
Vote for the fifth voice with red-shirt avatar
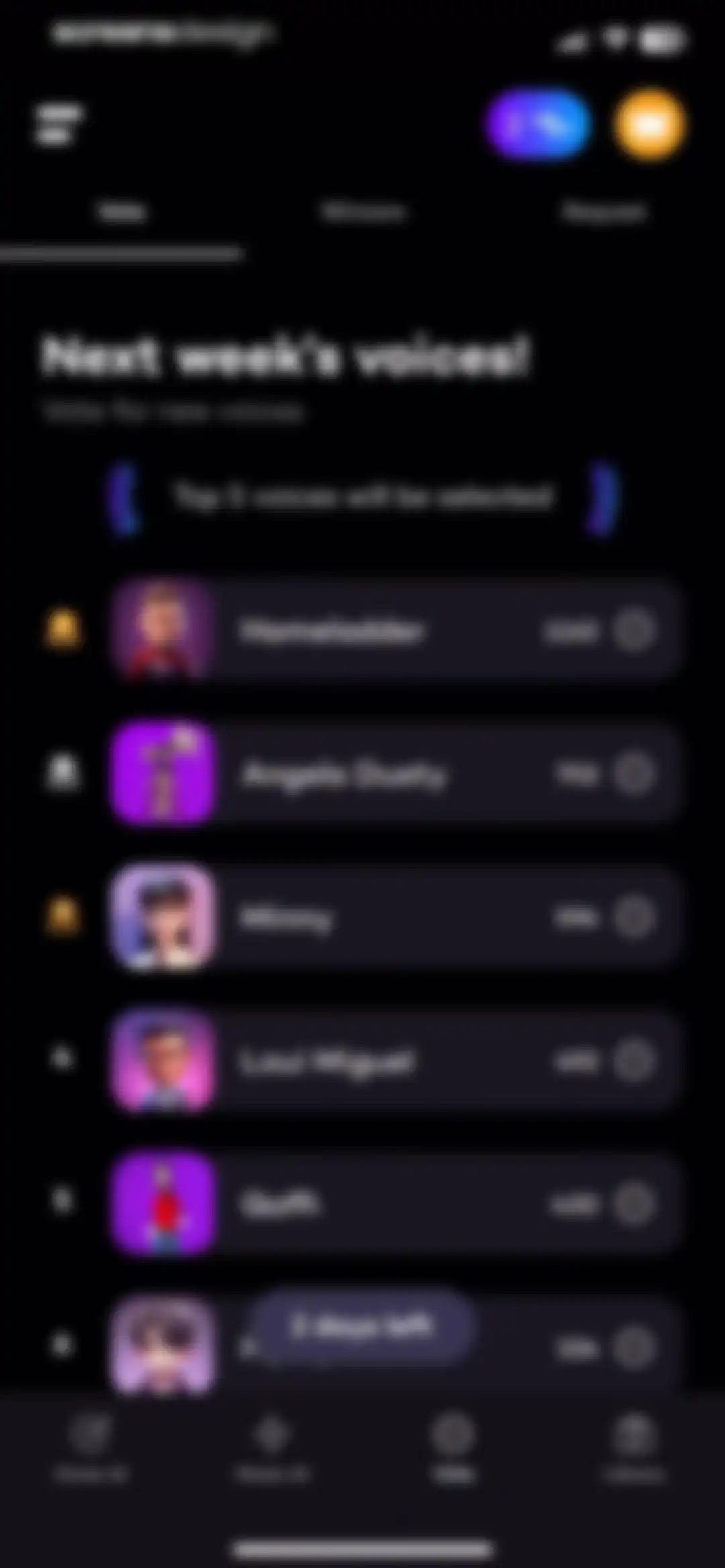(634, 1204)
